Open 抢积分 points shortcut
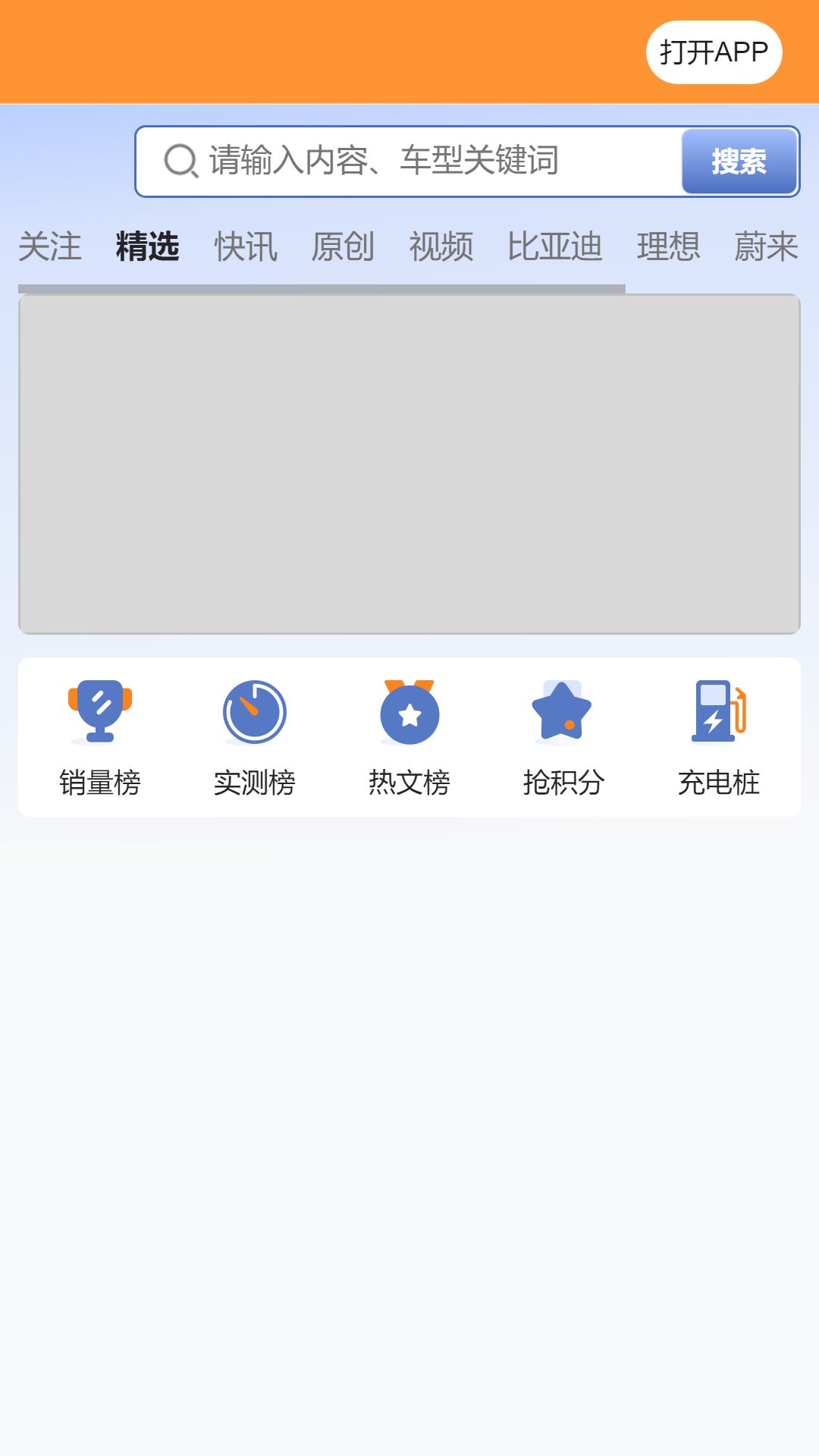The height and width of the screenshot is (1456, 819). [564, 737]
